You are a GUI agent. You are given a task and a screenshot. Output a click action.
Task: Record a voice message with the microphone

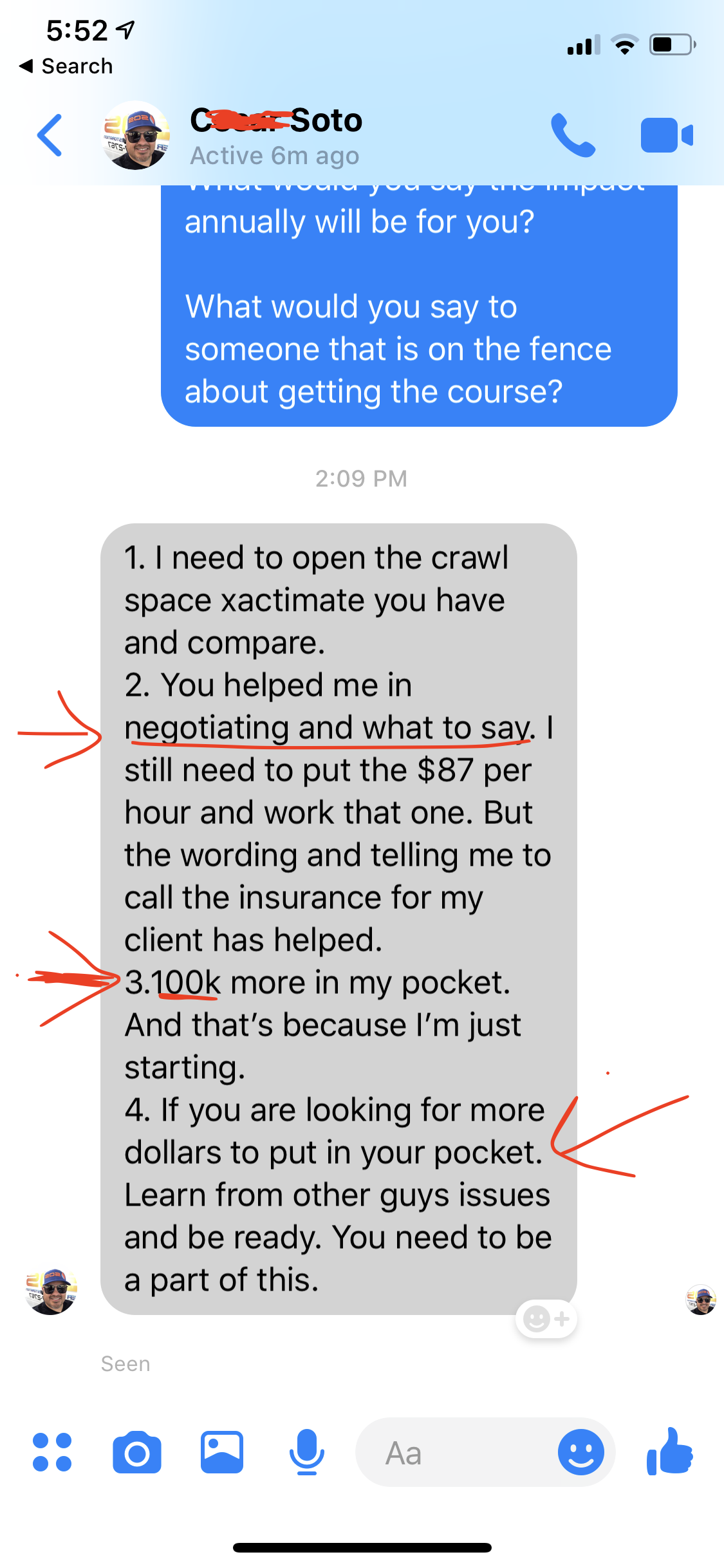[306, 1453]
